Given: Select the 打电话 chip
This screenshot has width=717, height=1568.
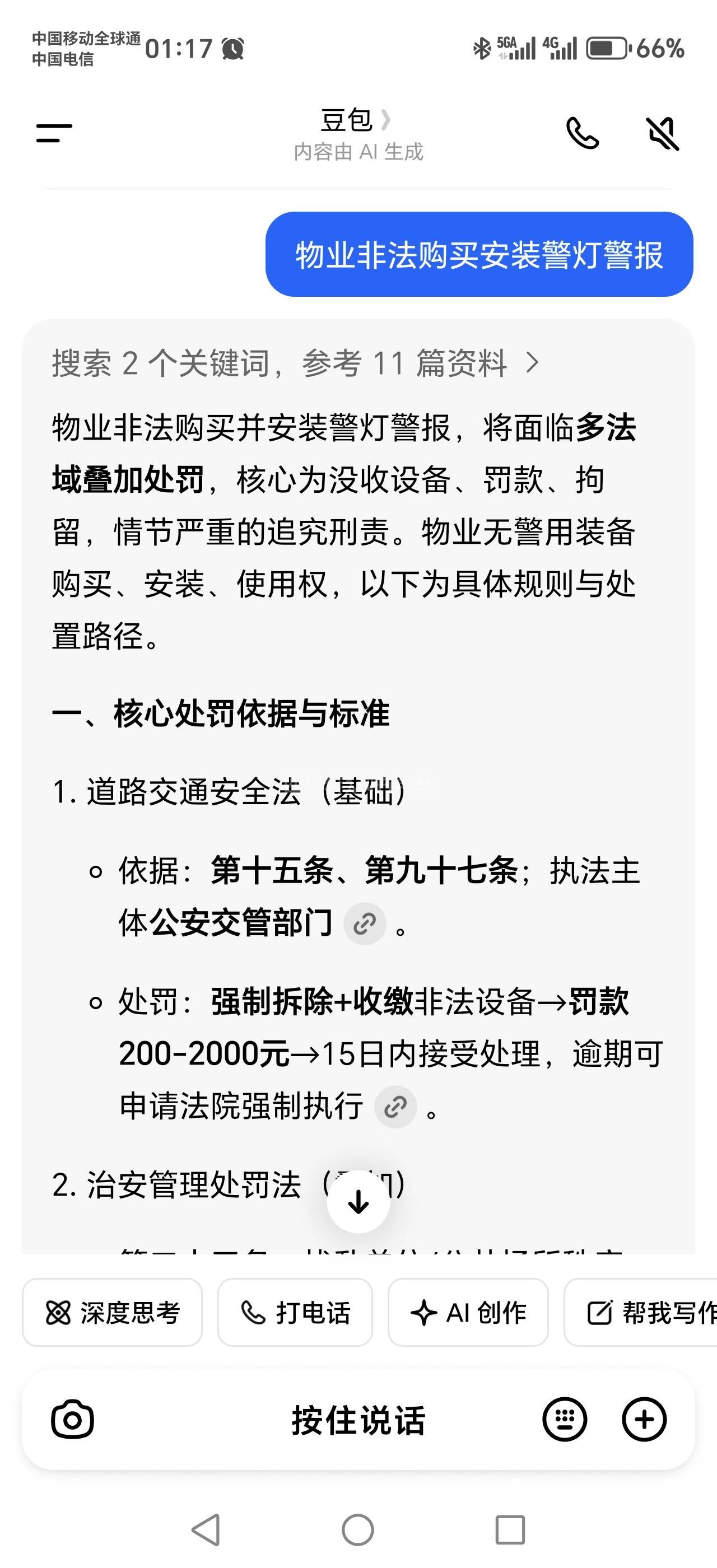Looking at the screenshot, I should pyautogui.click(x=295, y=1312).
